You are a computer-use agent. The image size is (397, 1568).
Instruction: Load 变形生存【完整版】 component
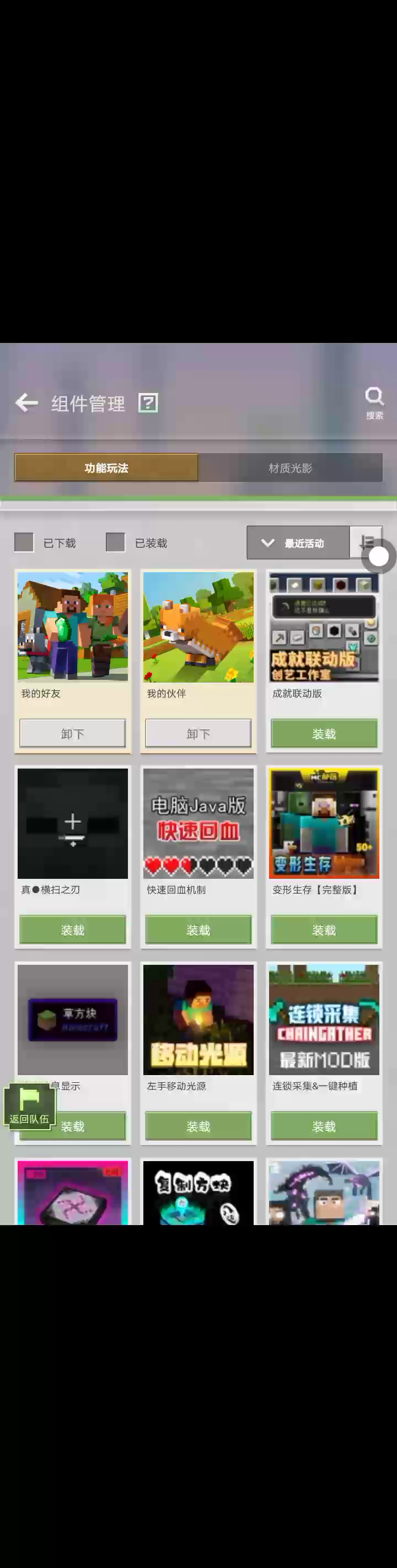[323, 930]
